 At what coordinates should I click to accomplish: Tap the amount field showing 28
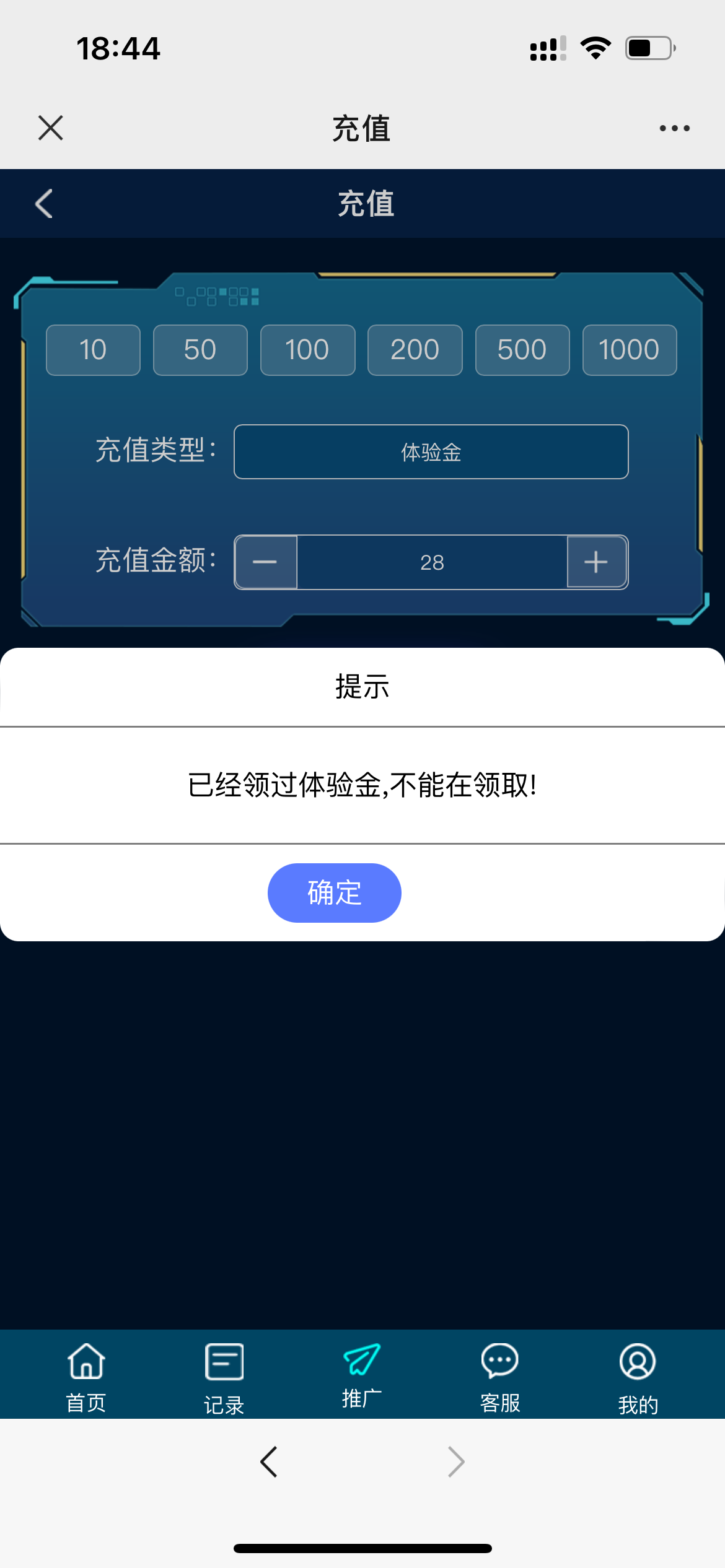(x=432, y=562)
